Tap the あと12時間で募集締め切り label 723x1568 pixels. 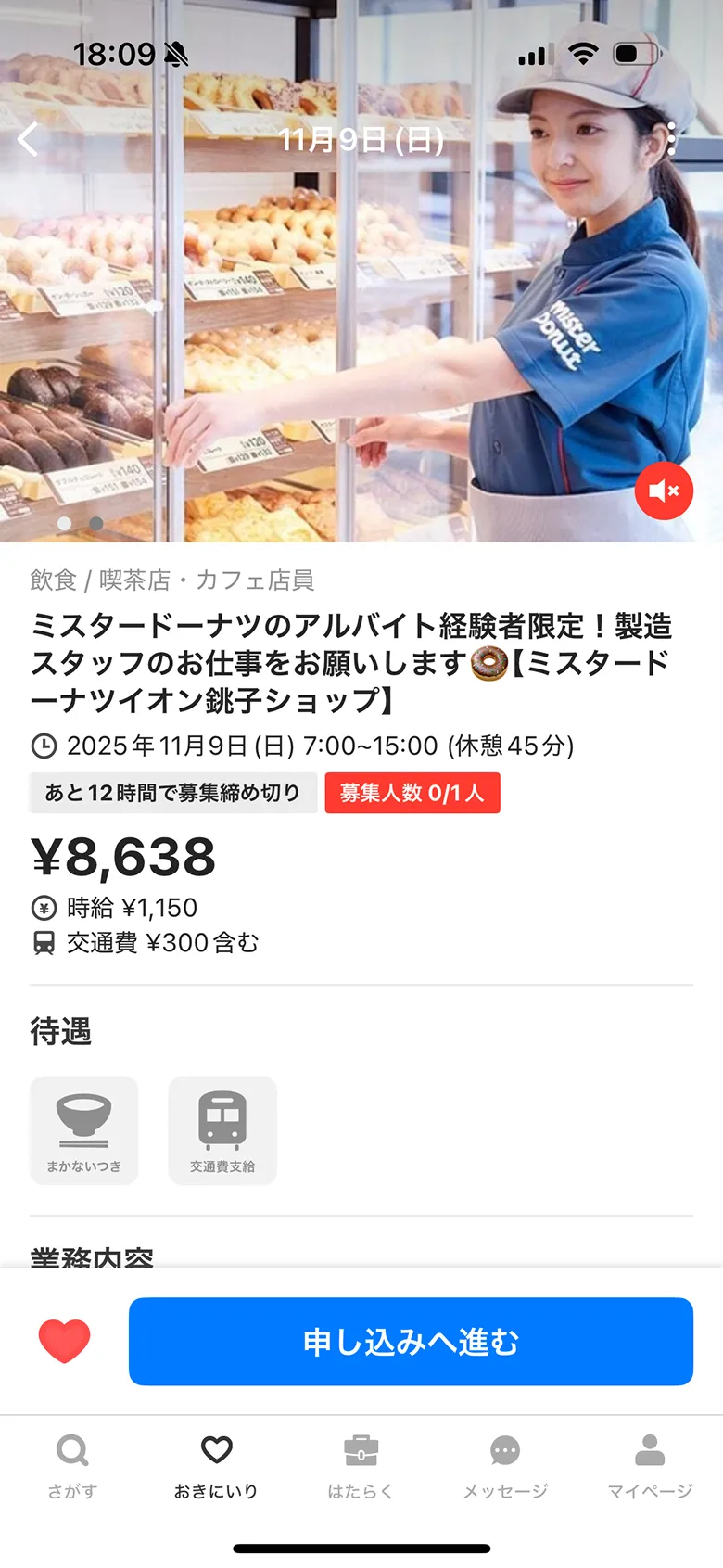pos(172,793)
